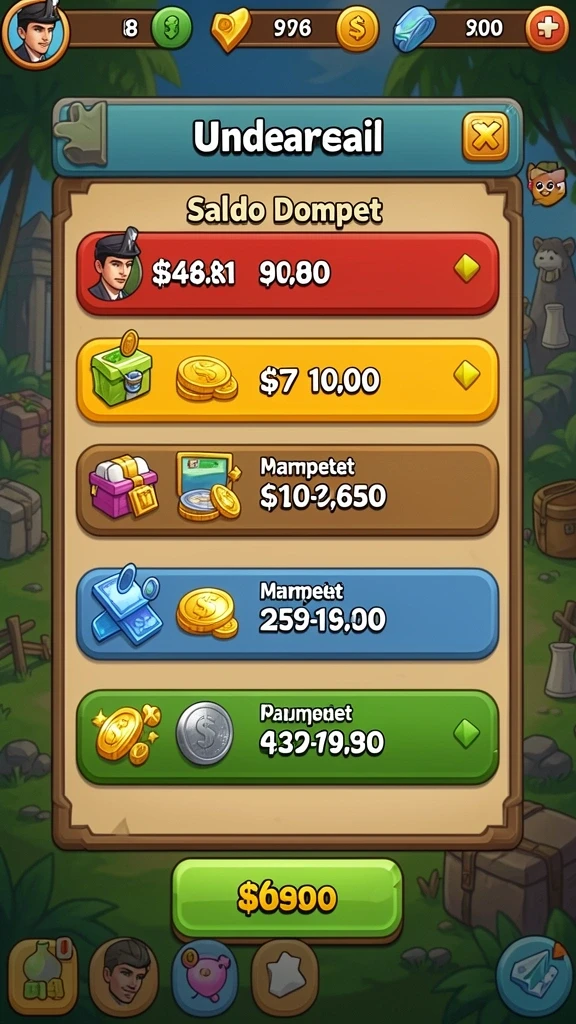Tap the blue paper plane button

(534, 977)
